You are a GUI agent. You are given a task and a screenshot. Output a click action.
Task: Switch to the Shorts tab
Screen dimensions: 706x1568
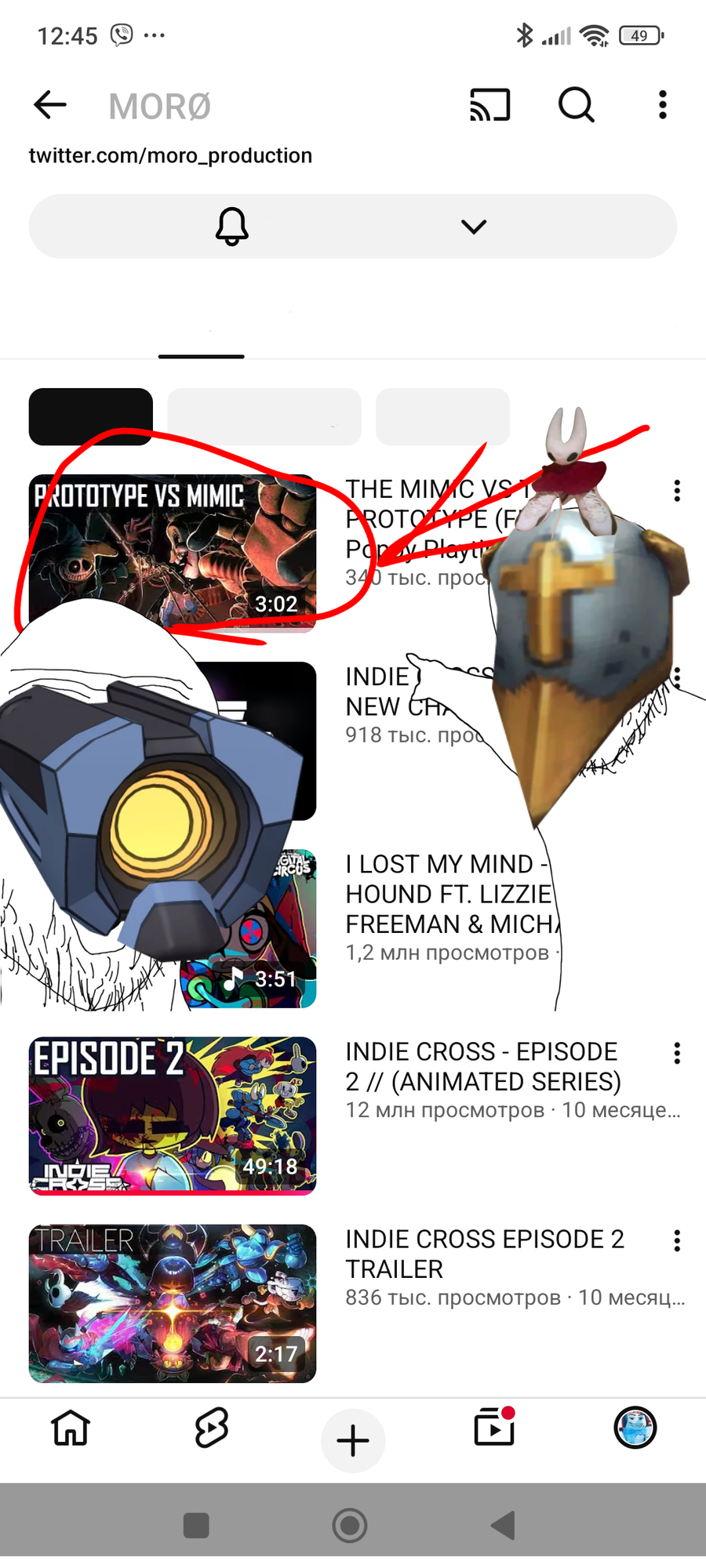click(x=212, y=1428)
